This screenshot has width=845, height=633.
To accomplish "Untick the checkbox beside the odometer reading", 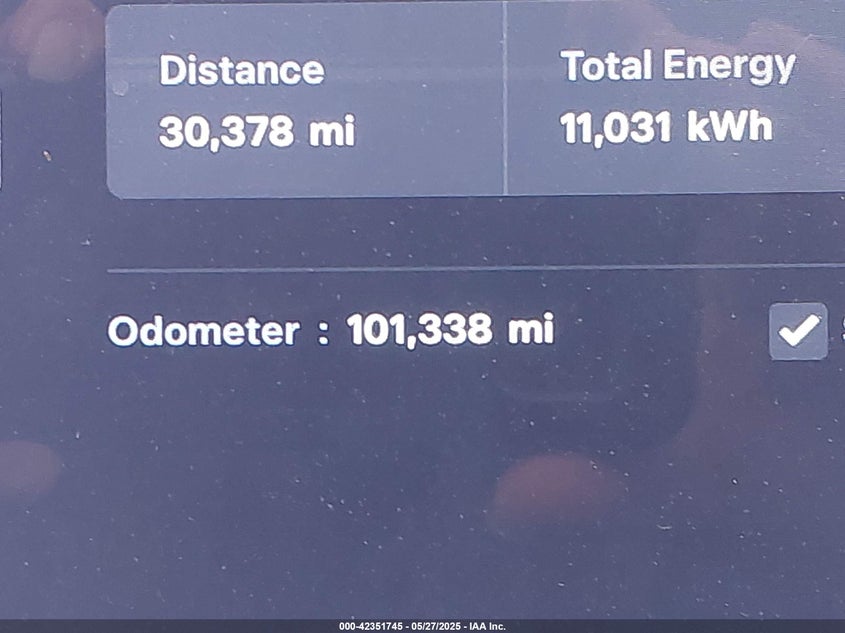I will [798, 331].
